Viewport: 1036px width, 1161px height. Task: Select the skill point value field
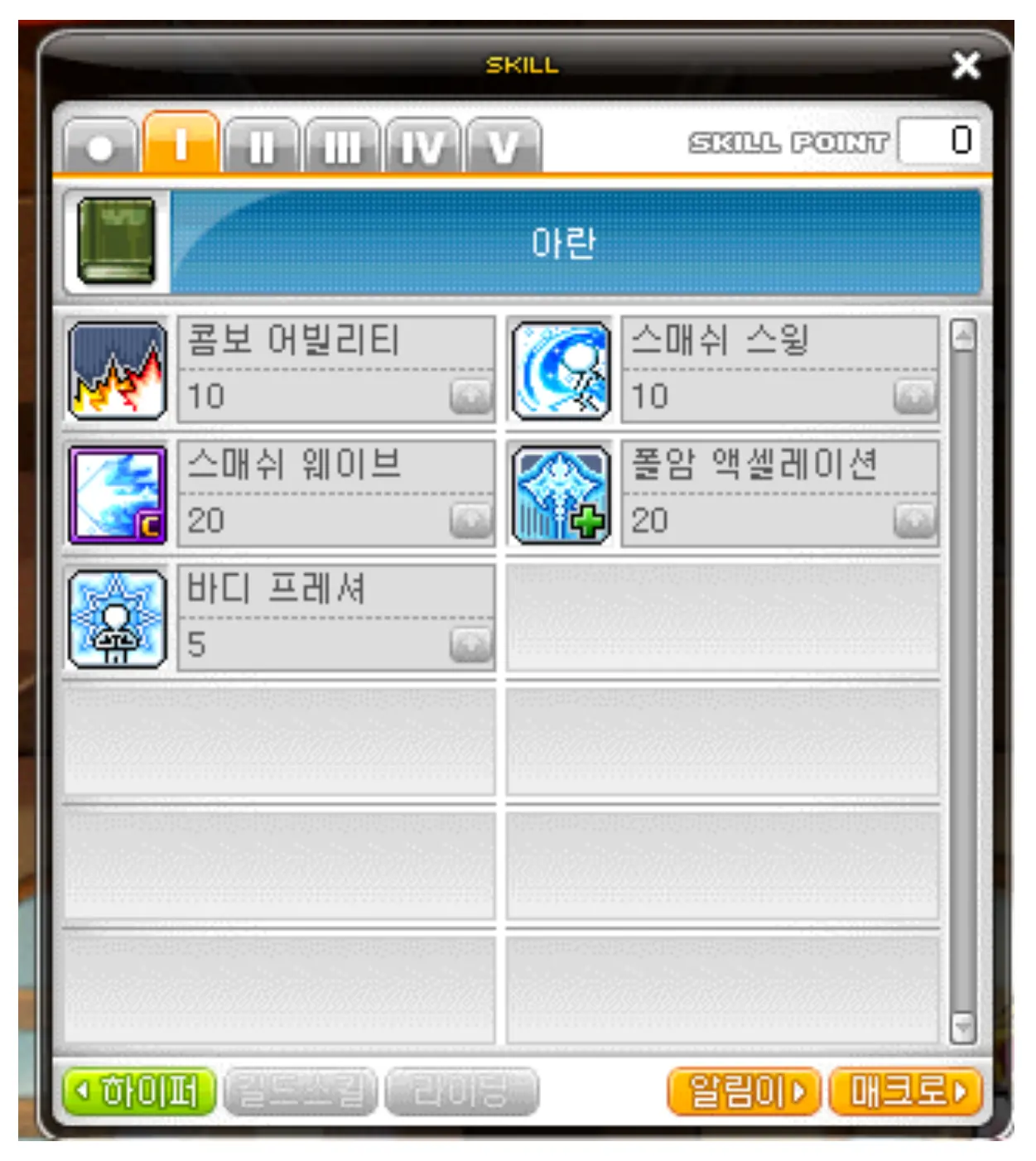point(939,141)
